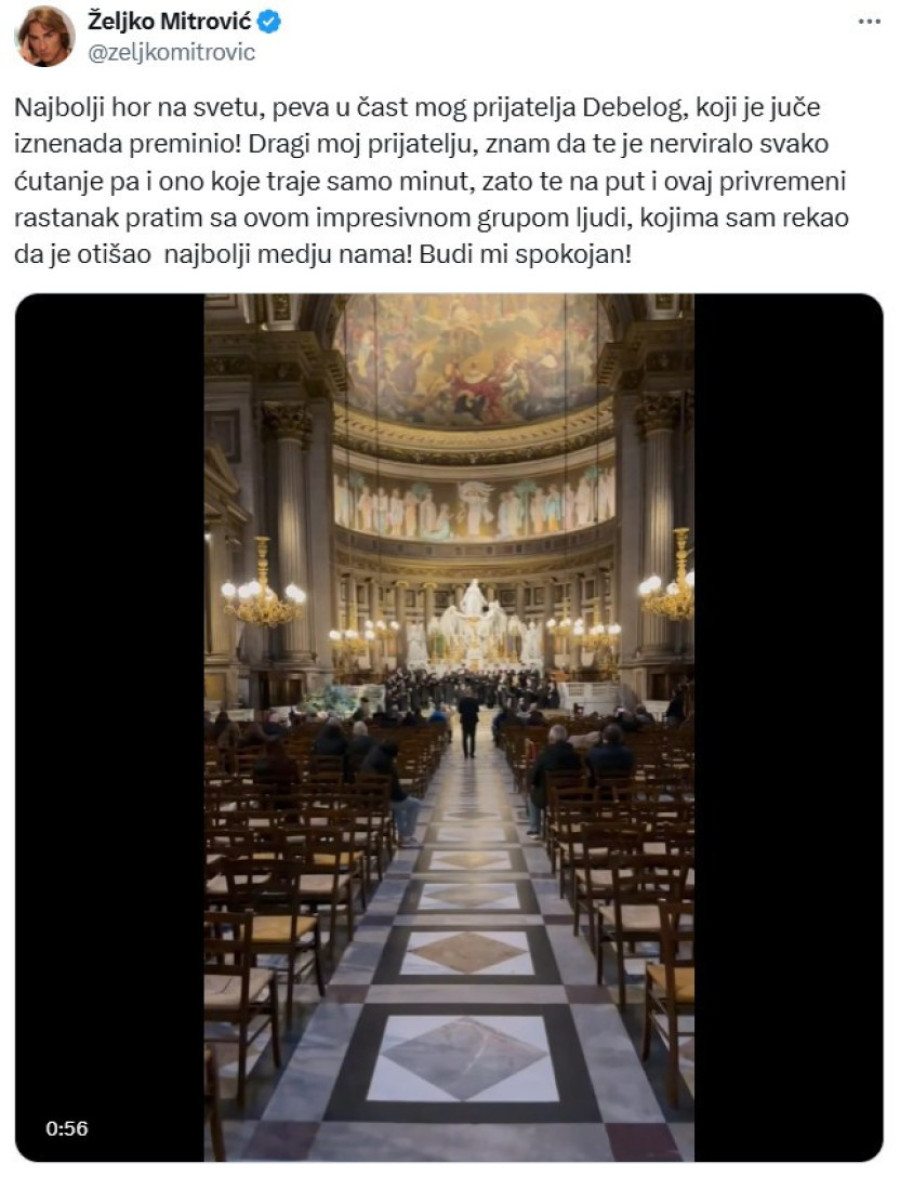Play the 0:56 church choir video
Screen dimensions: 900x1190
click(x=449, y=727)
